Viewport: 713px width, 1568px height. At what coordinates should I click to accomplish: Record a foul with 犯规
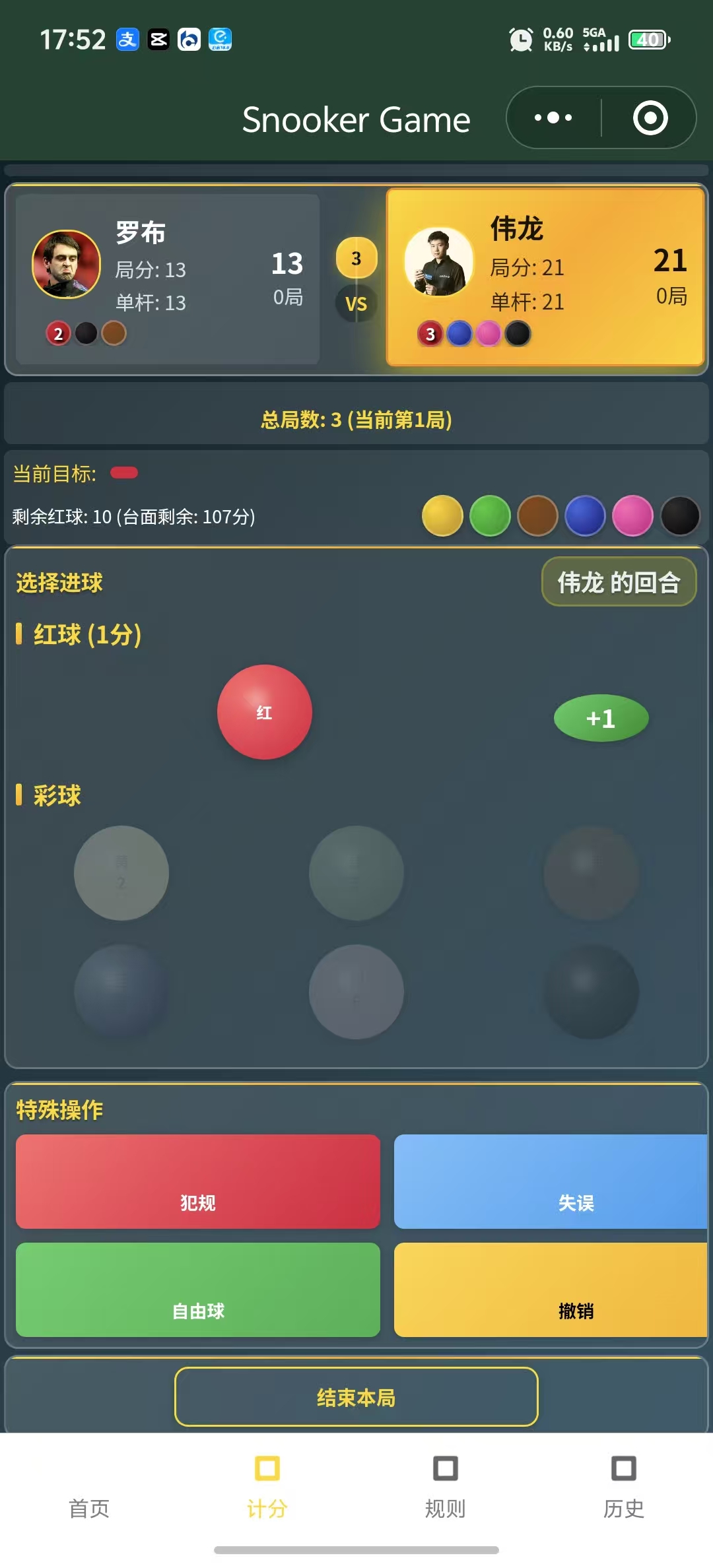tap(198, 1181)
